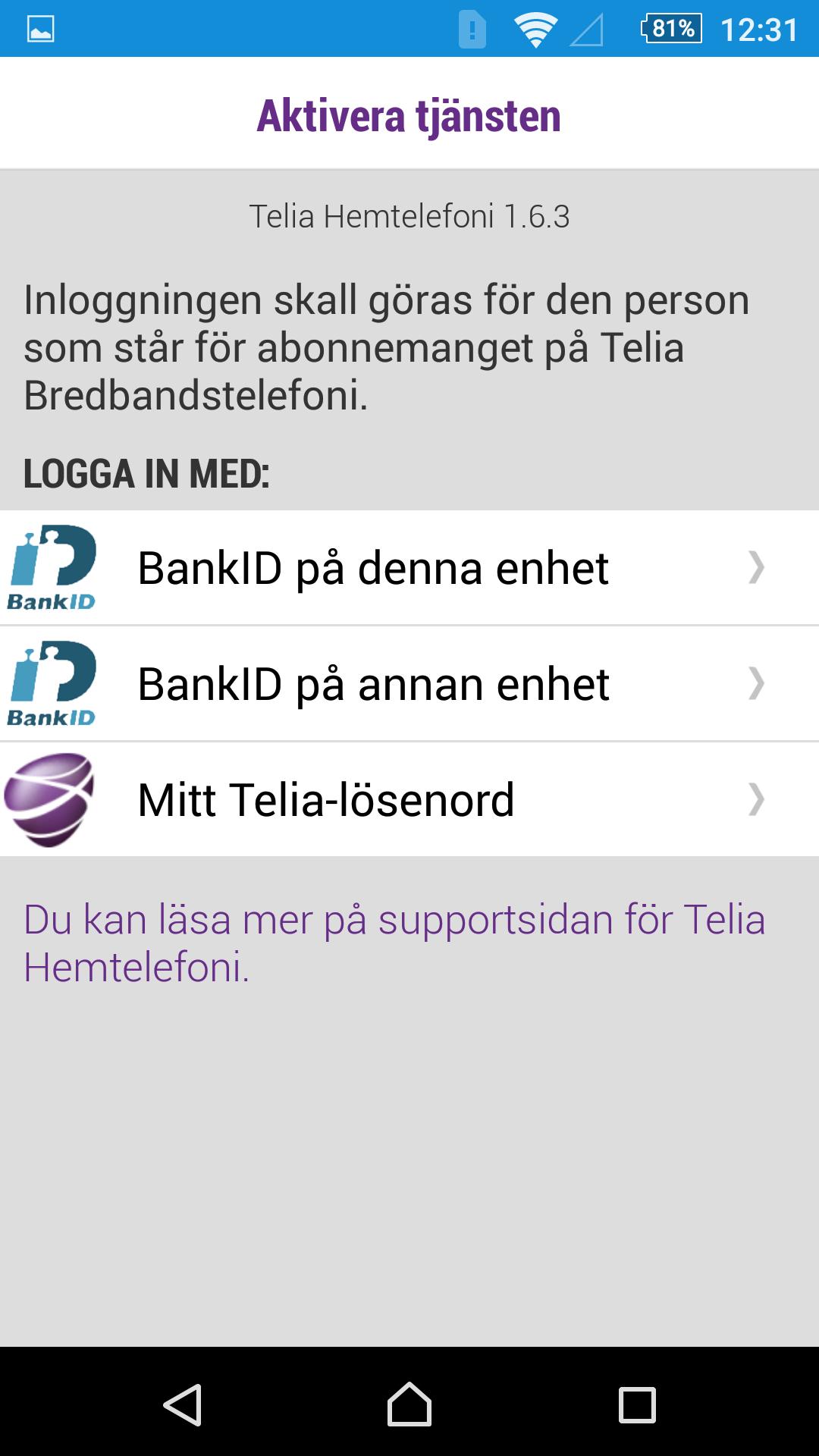
Task: Go to the home screen
Action: pos(409,1404)
